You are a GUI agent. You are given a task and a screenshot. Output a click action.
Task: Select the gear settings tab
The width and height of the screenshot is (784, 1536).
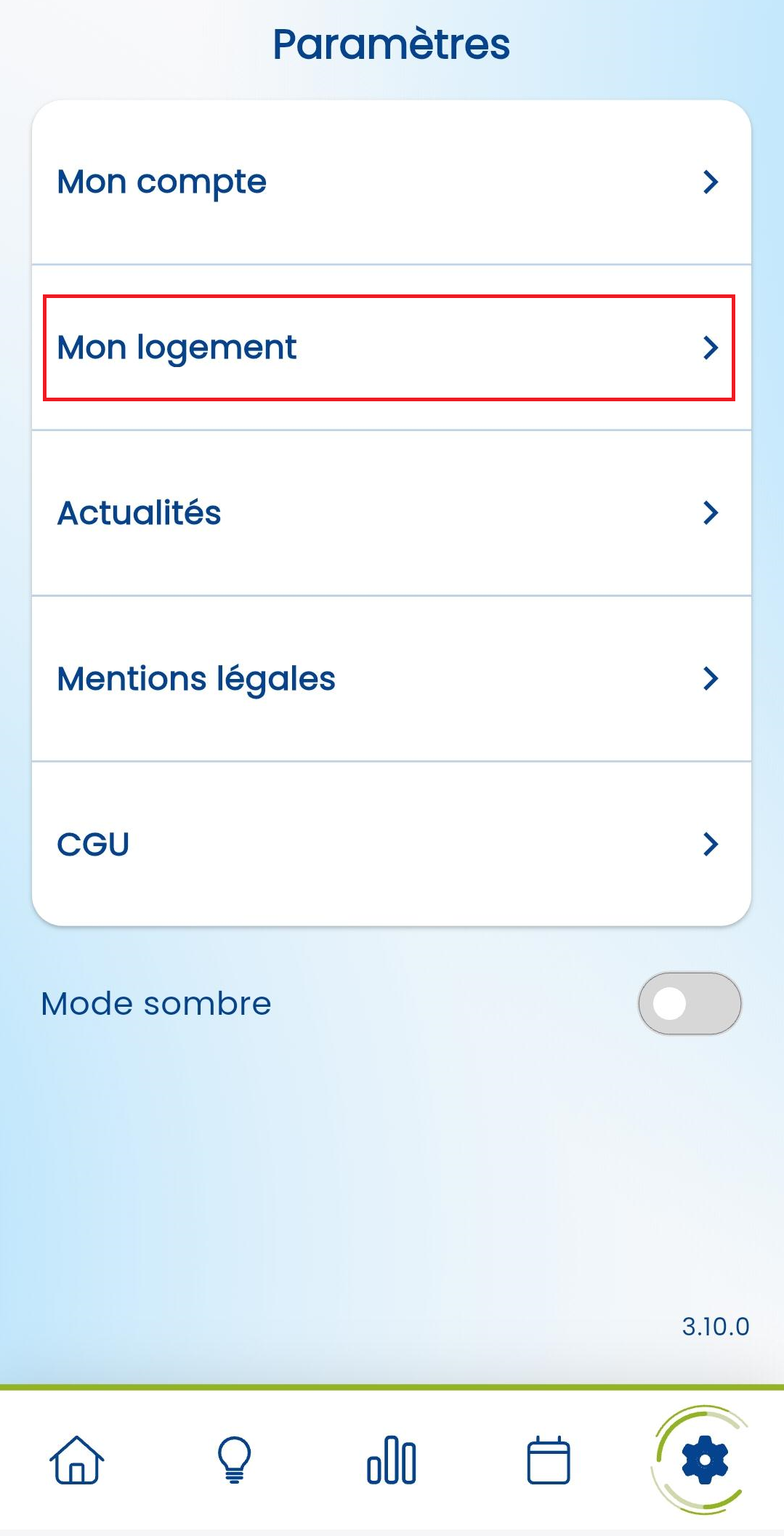tap(704, 1460)
